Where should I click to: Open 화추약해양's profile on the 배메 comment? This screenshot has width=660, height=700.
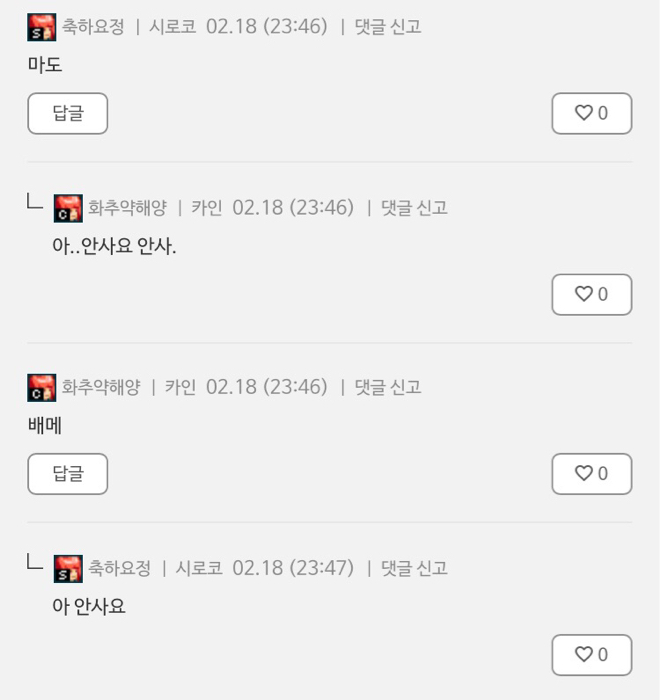(100, 387)
